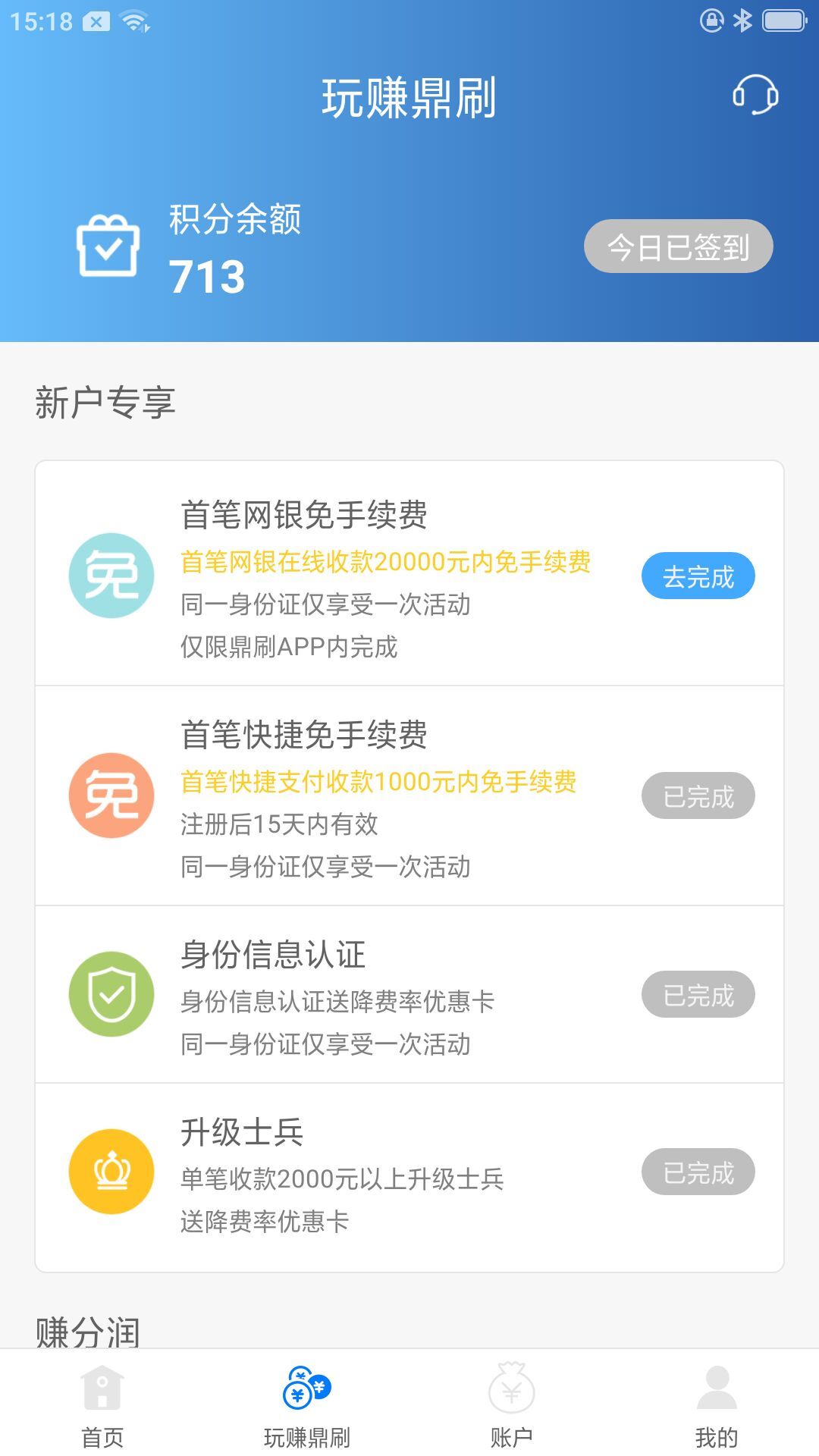The height and width of the screenshot is (1456, 819).
Task: Tap the yellow crown icon for 升级士兵
Action: [112, 1173]
